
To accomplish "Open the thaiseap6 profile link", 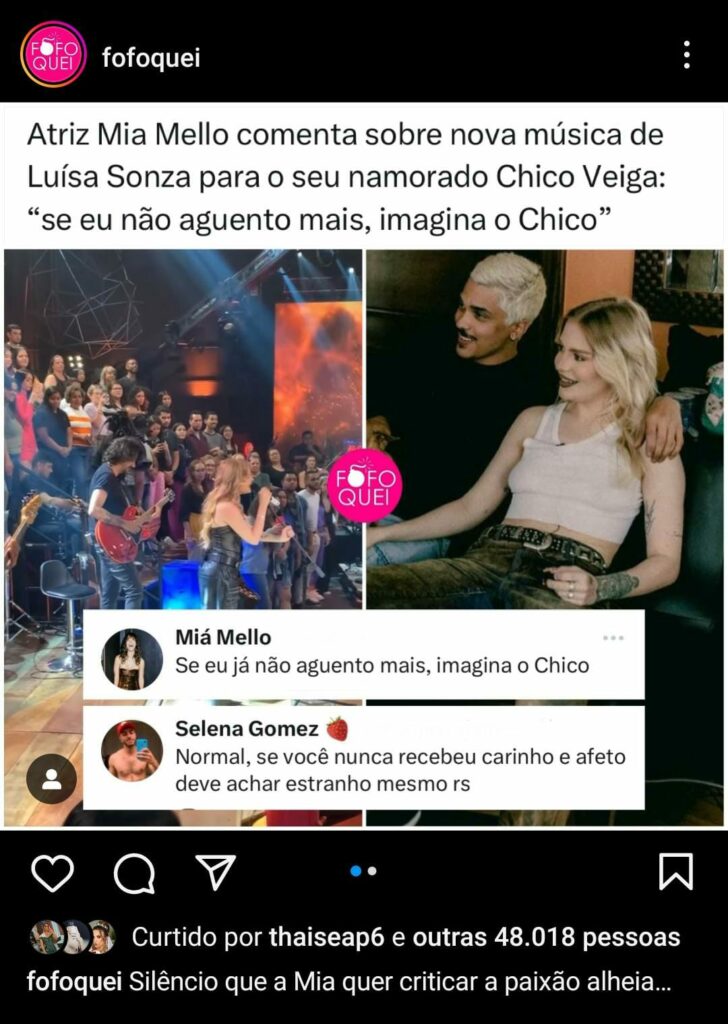I will tap(327, 938).
